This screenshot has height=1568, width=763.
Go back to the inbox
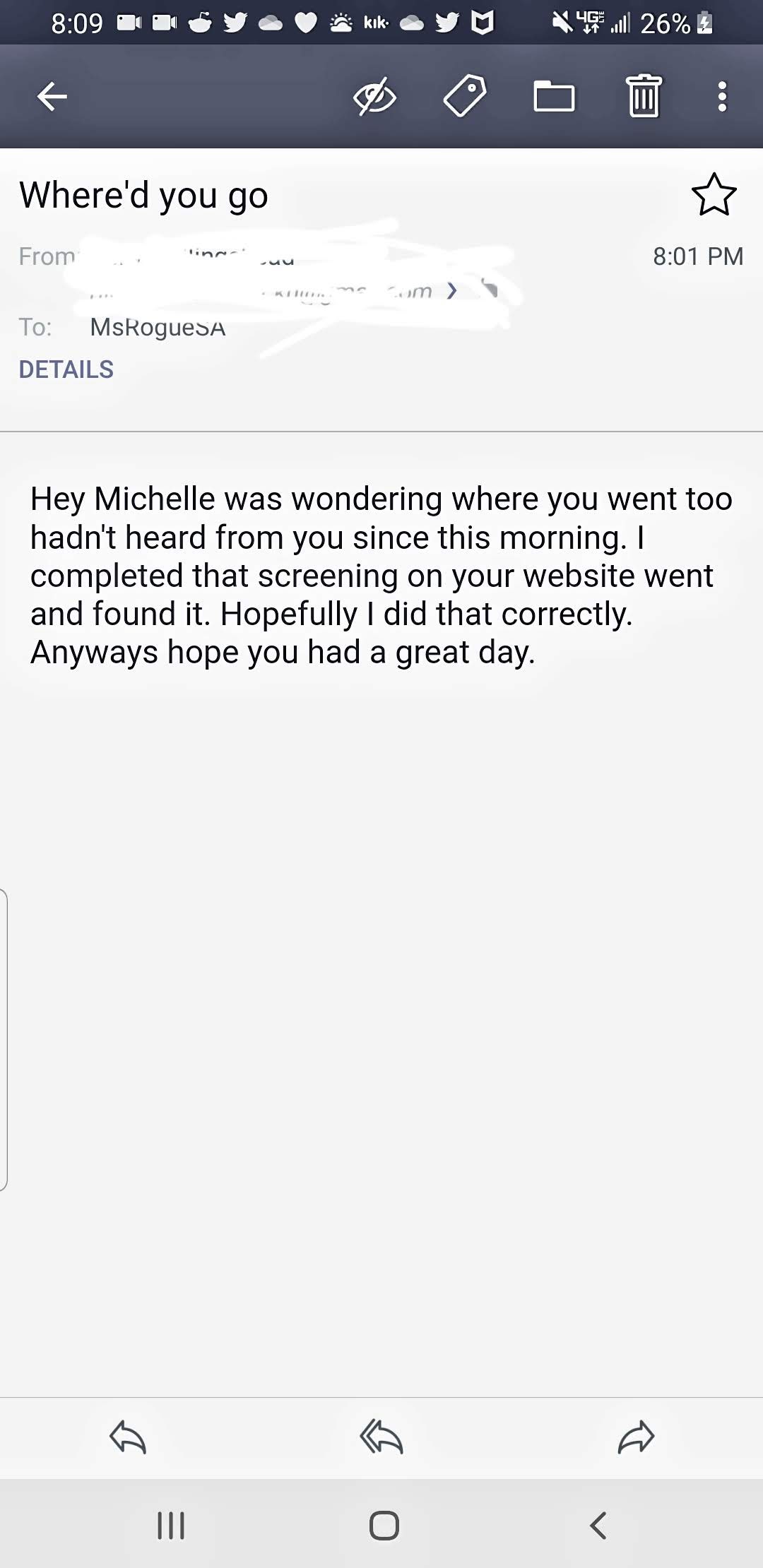52,97
